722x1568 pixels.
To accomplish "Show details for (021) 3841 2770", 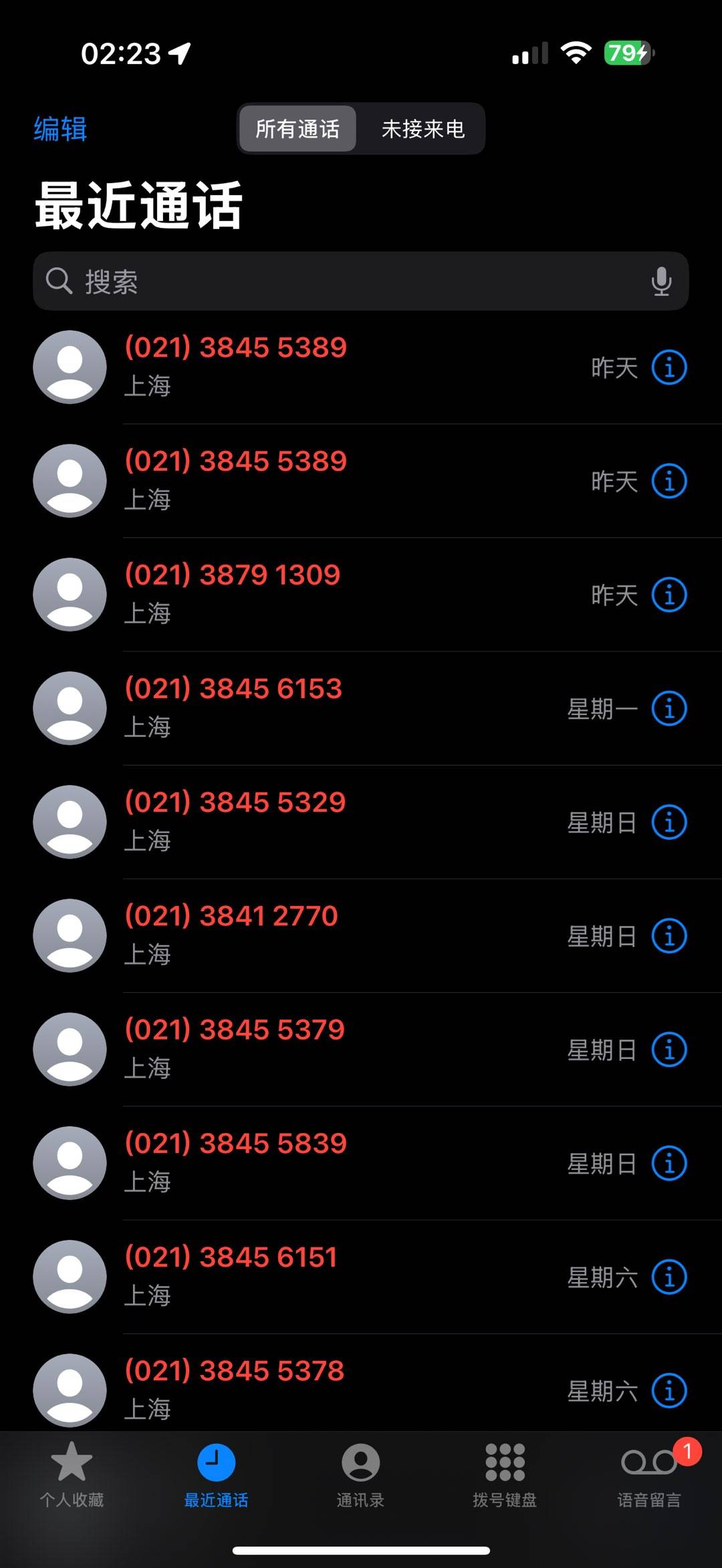I will [x=669, y=936].
